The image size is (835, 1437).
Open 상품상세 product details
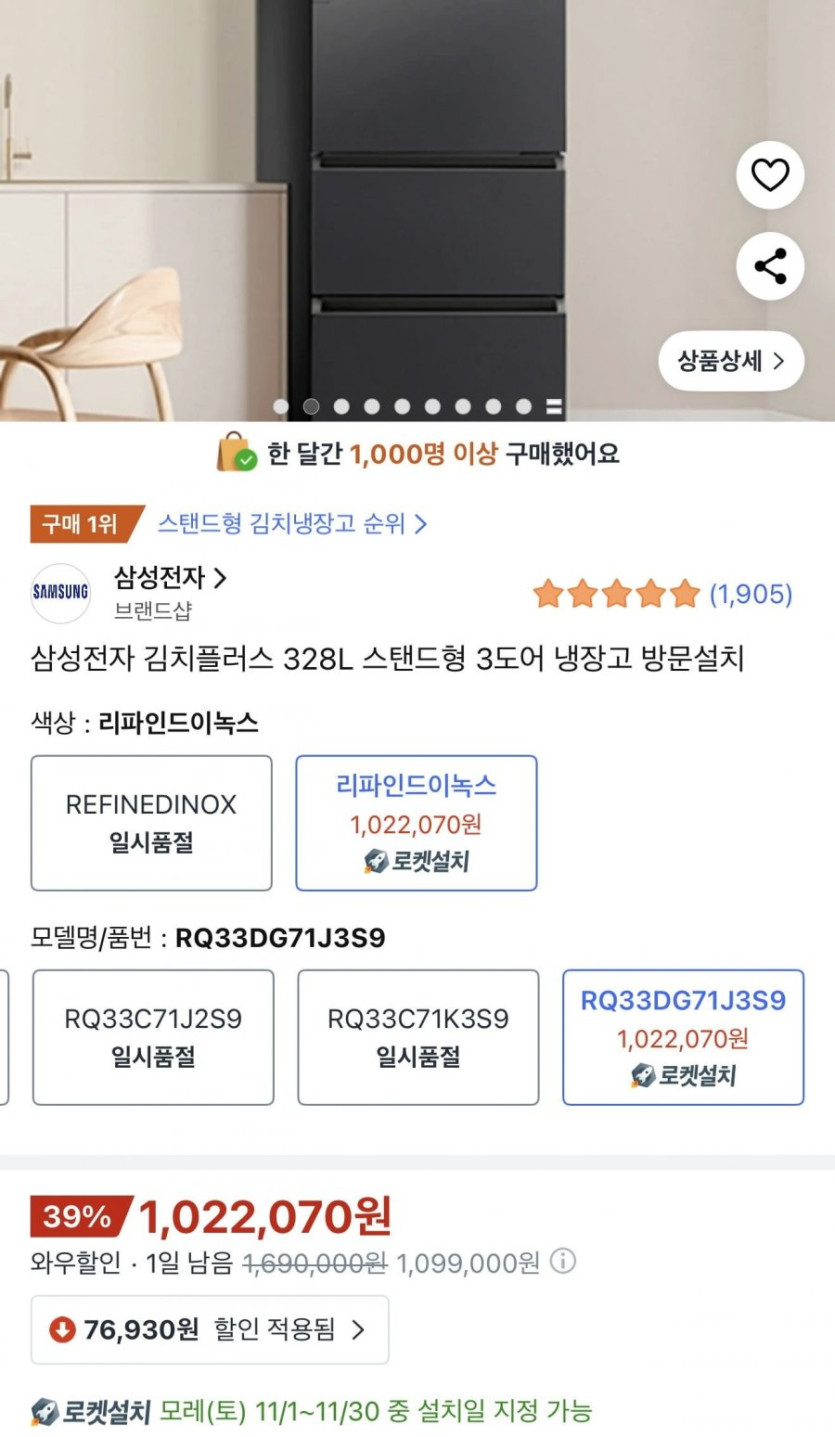tap(731, 361)
